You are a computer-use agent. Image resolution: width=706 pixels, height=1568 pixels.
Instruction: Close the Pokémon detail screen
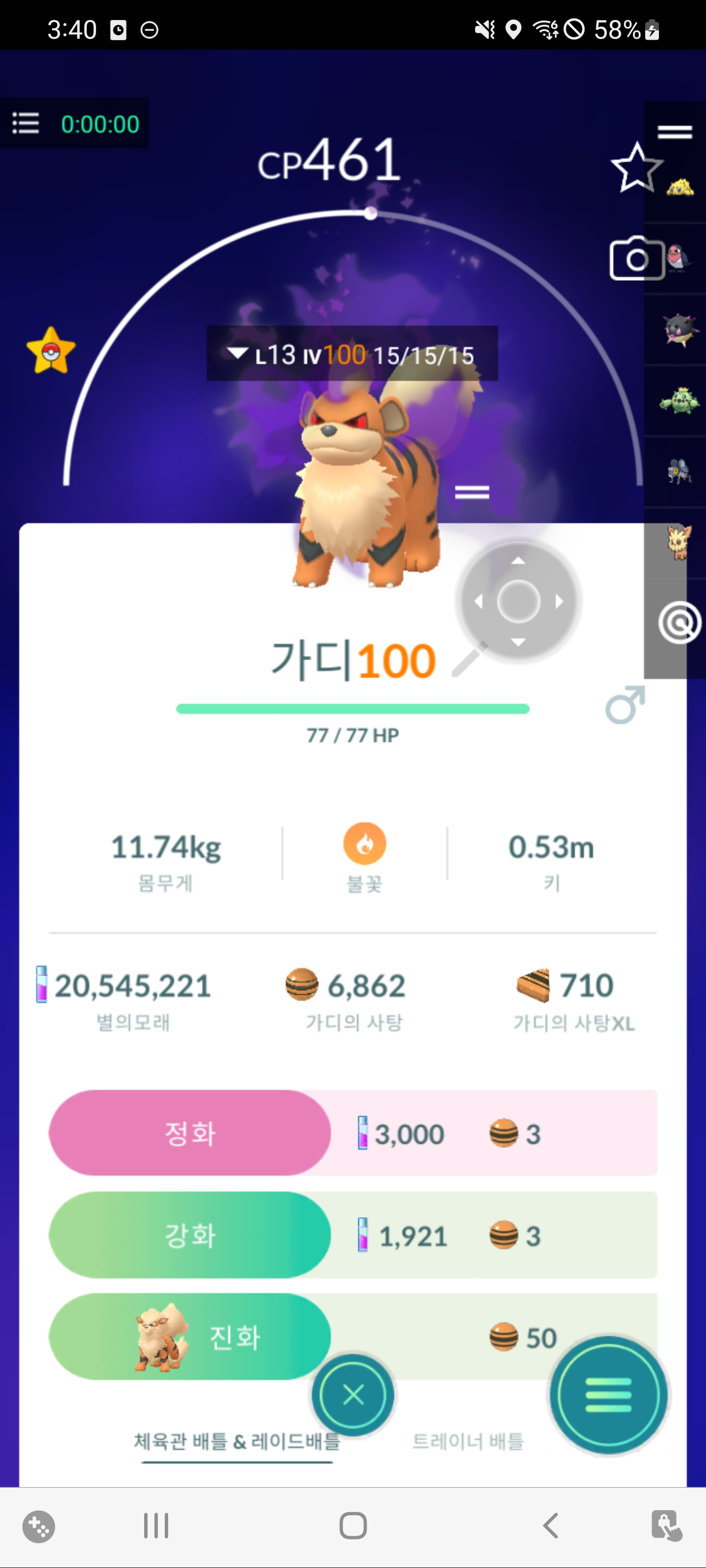(353, 1394)
